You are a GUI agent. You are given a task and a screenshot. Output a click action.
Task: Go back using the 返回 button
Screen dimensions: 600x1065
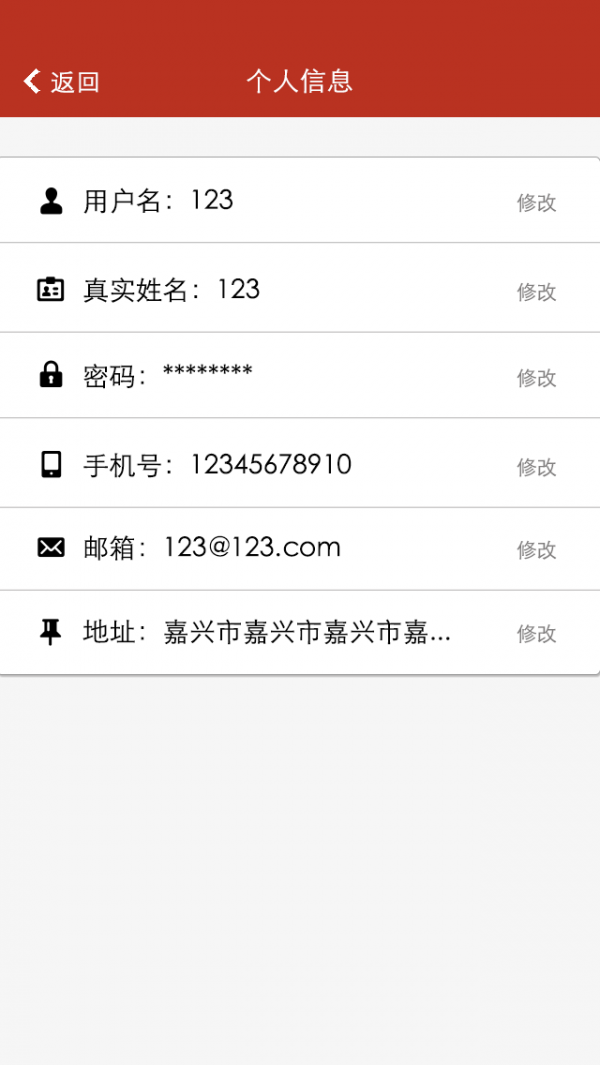pyautogui.click(x=61, y=82)
